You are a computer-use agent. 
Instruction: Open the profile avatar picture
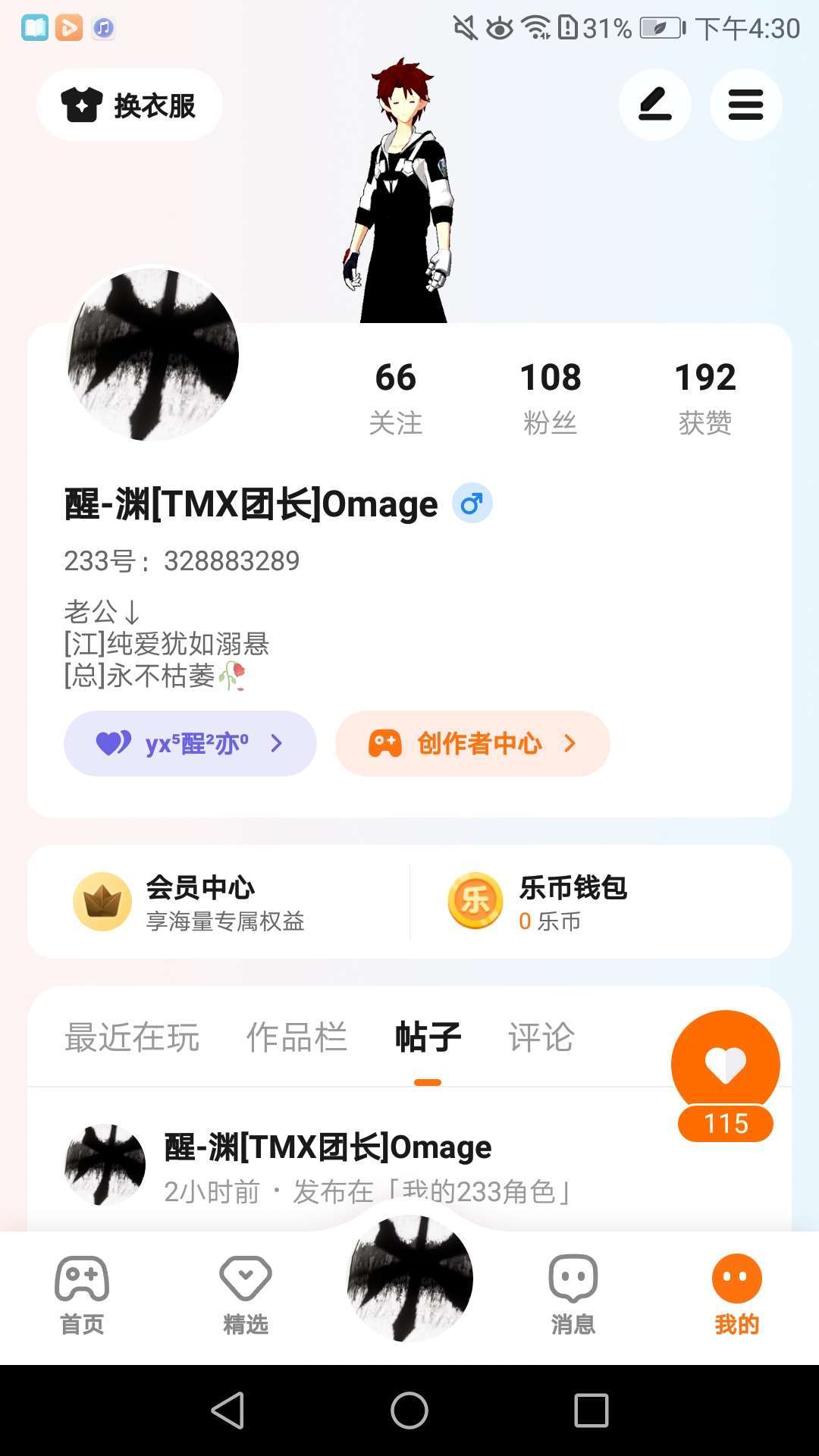click(x=154, y=354)
